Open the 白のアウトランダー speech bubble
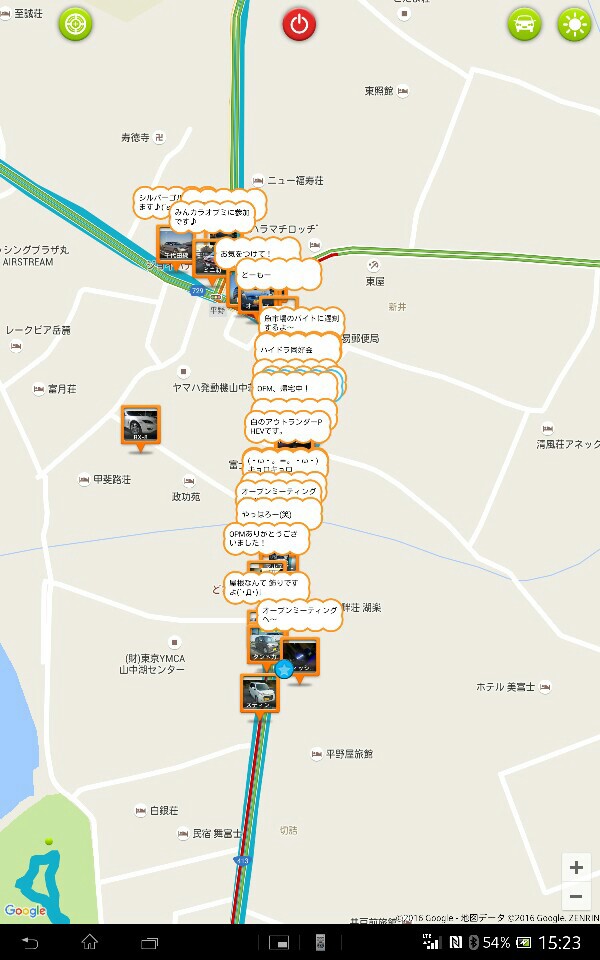Viewport: 600px width, 960px height. coord(288,426)
